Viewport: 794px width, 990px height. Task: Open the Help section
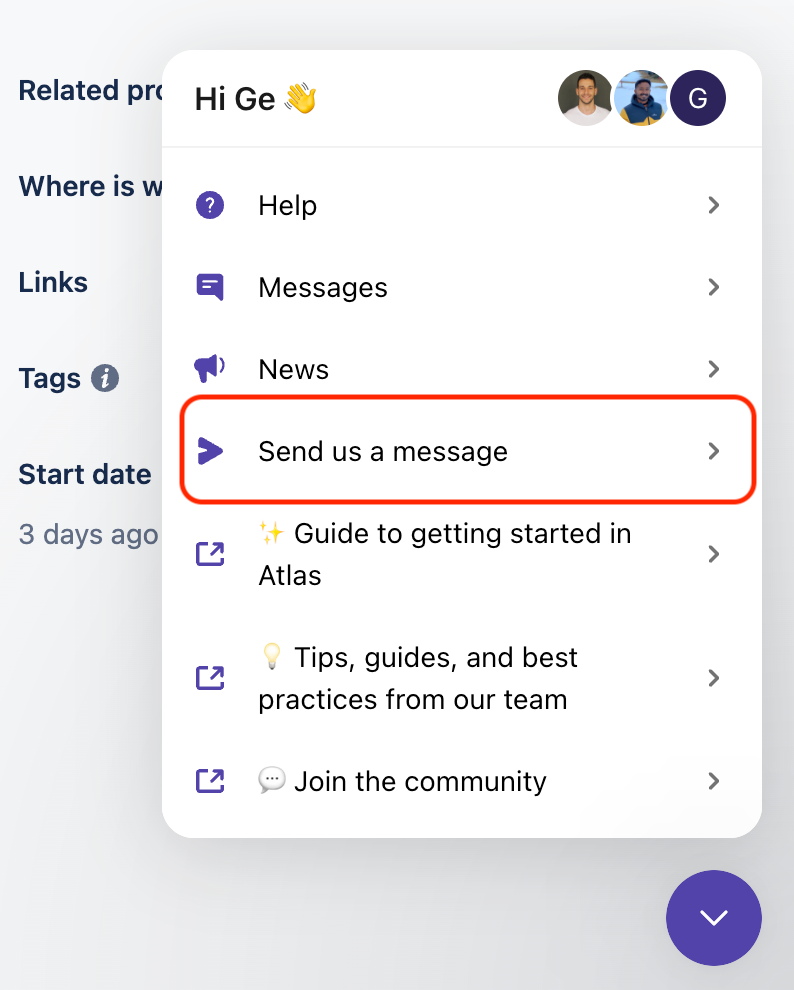pyautogui.click(x=460, y=206)
